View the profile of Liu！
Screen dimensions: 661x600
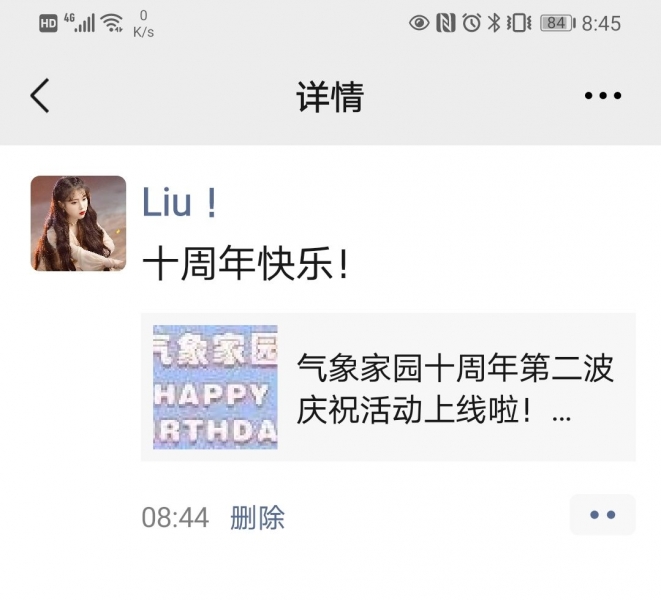[180, 203]
